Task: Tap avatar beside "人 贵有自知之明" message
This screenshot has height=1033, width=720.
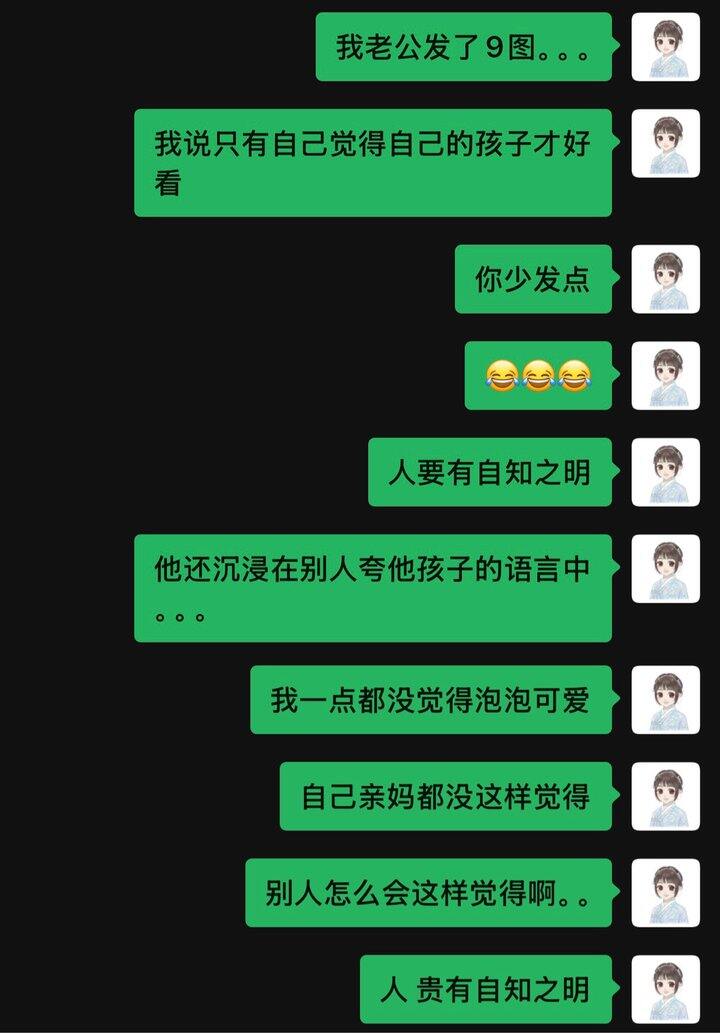Action: tap(665, 989)
